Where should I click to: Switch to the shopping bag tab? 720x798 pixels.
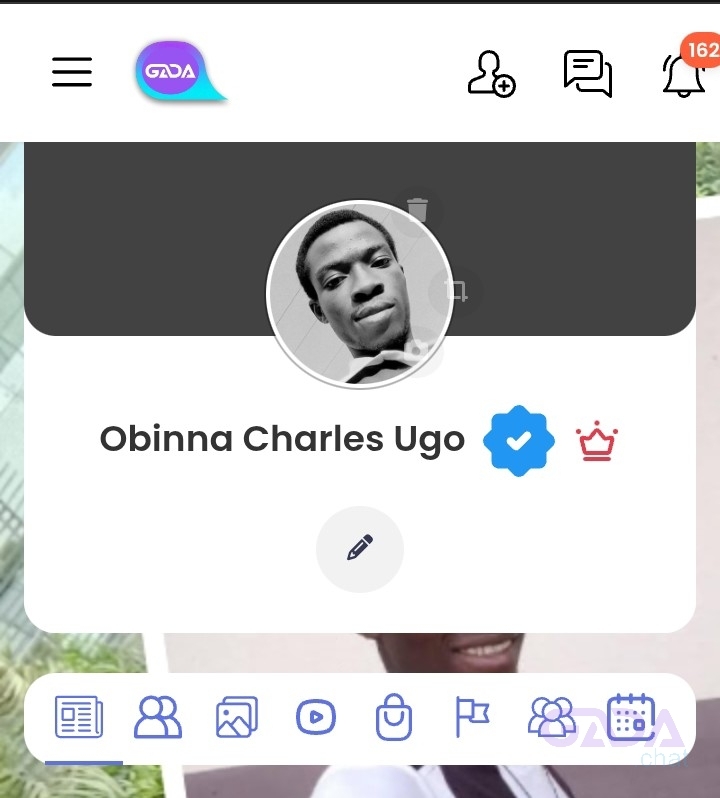(x=394, y=717)
